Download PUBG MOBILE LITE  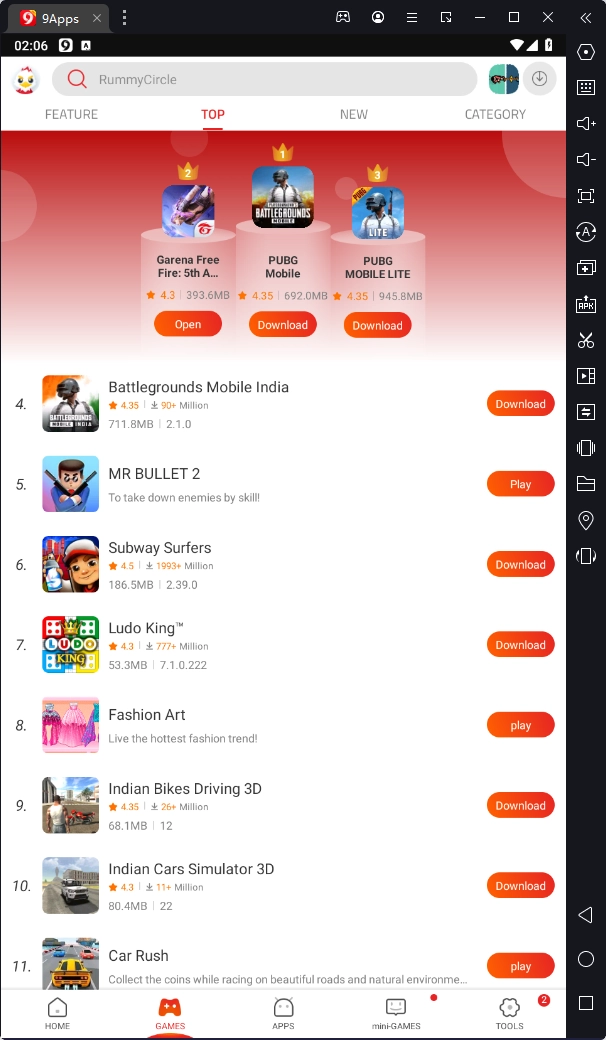pos(377,325)
